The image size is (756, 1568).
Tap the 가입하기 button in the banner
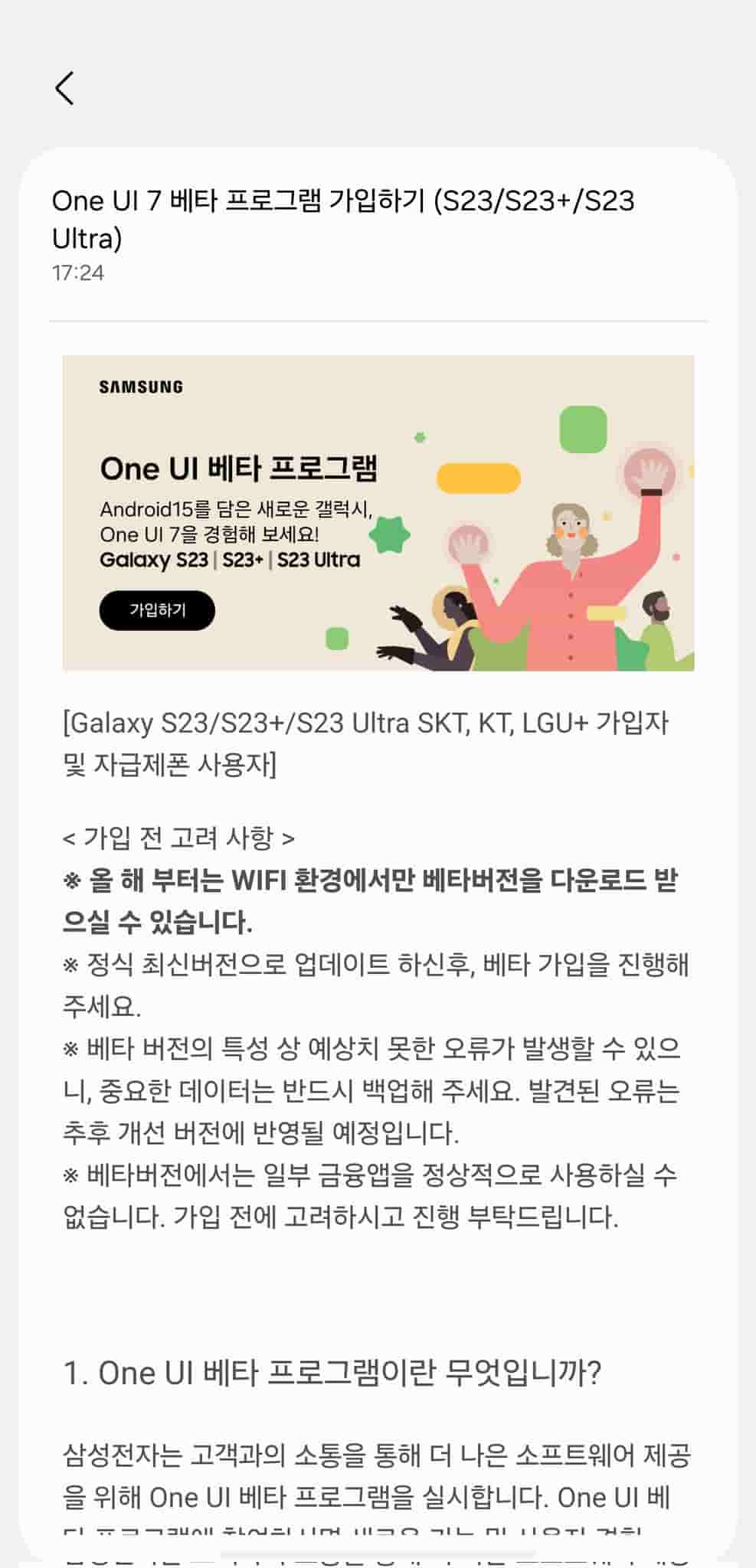pos(157,610)
